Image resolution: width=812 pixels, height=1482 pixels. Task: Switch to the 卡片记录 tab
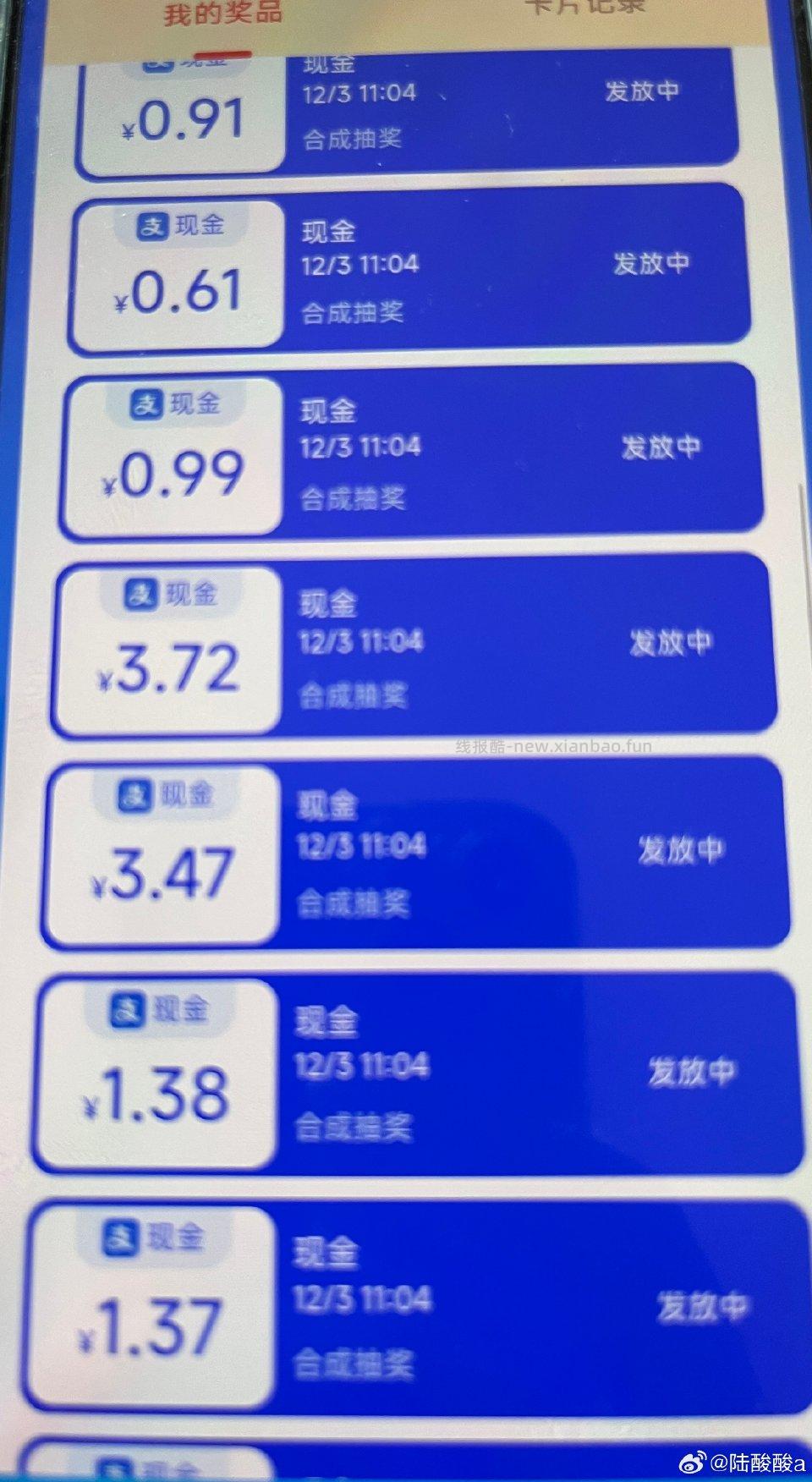pyautogui.click(x=585, y=7)
